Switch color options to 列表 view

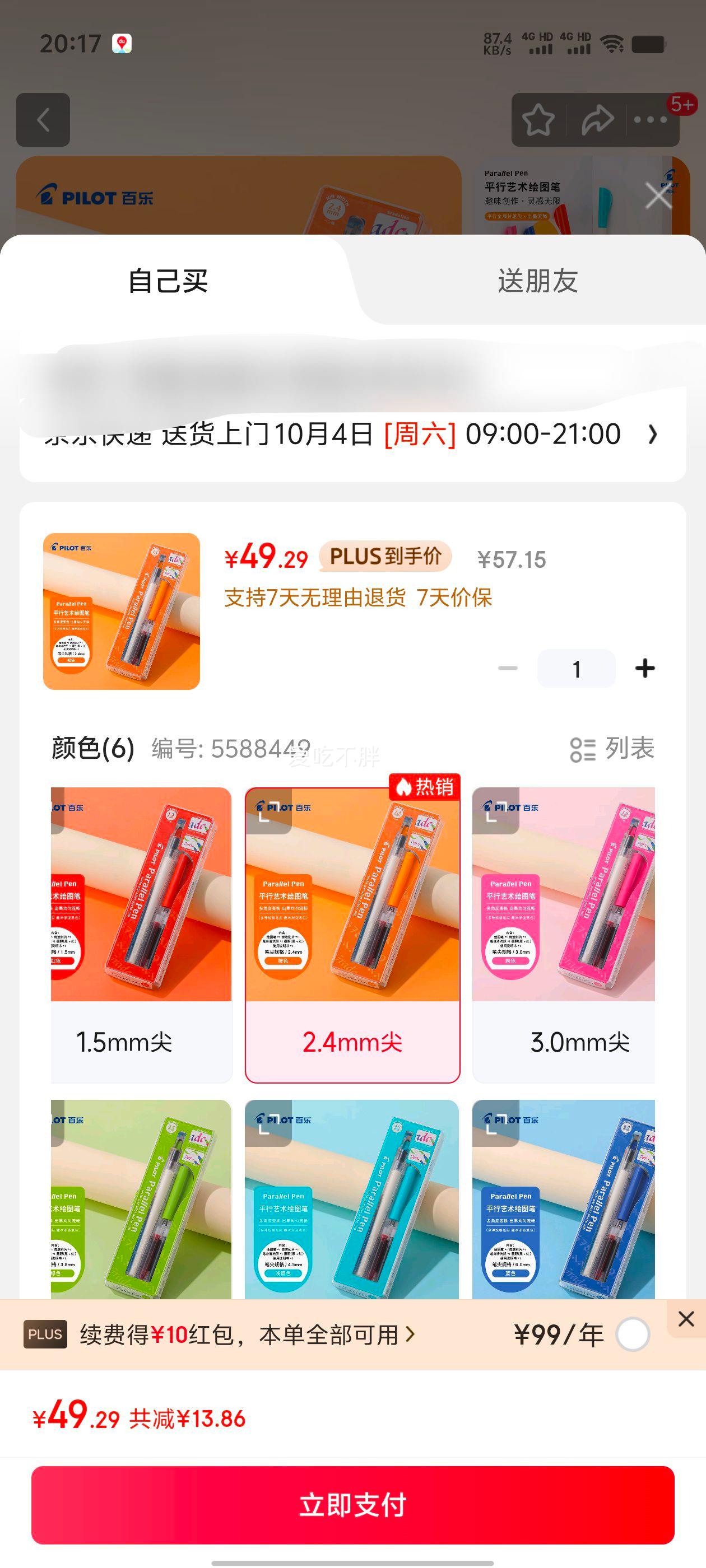611,749
